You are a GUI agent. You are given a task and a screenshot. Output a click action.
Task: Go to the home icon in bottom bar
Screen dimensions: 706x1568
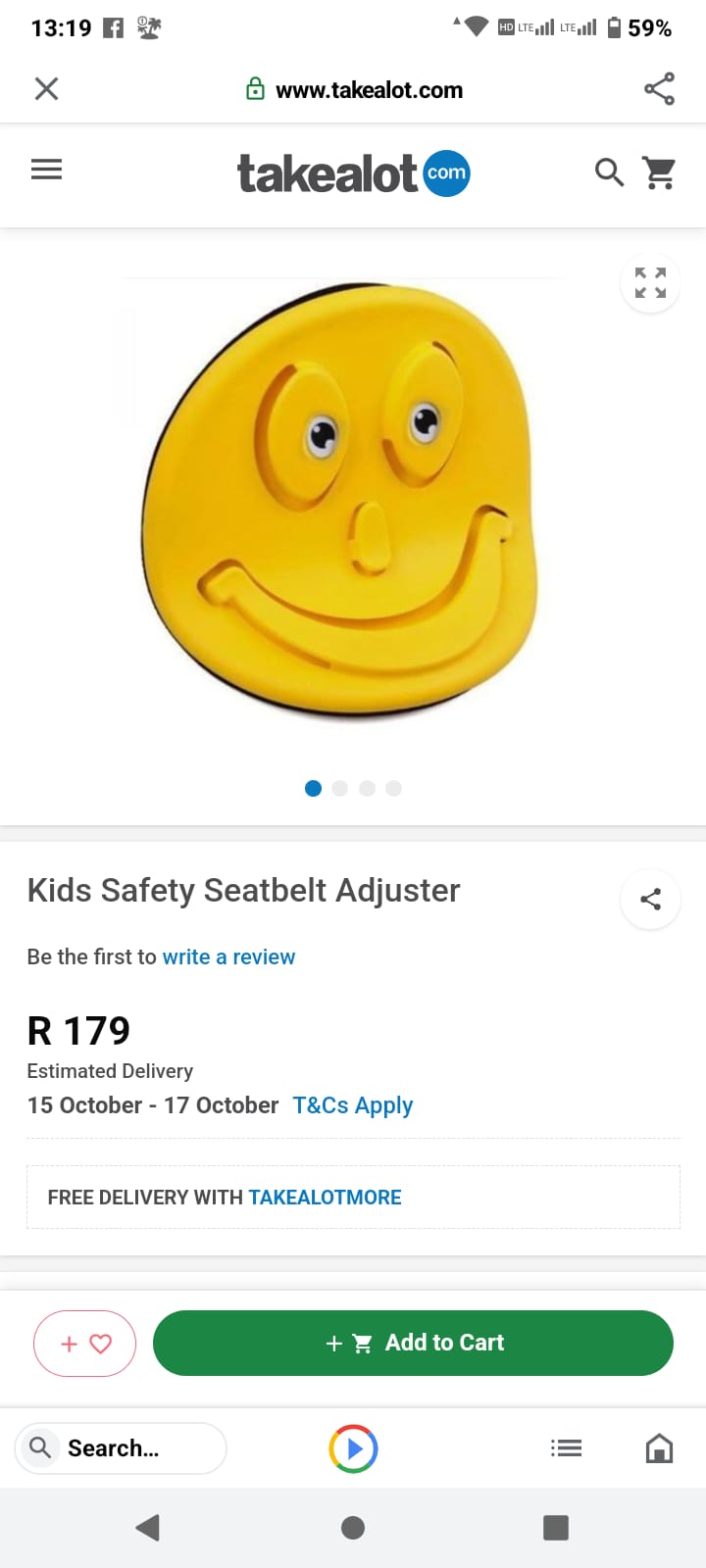tap(659, 1448)
